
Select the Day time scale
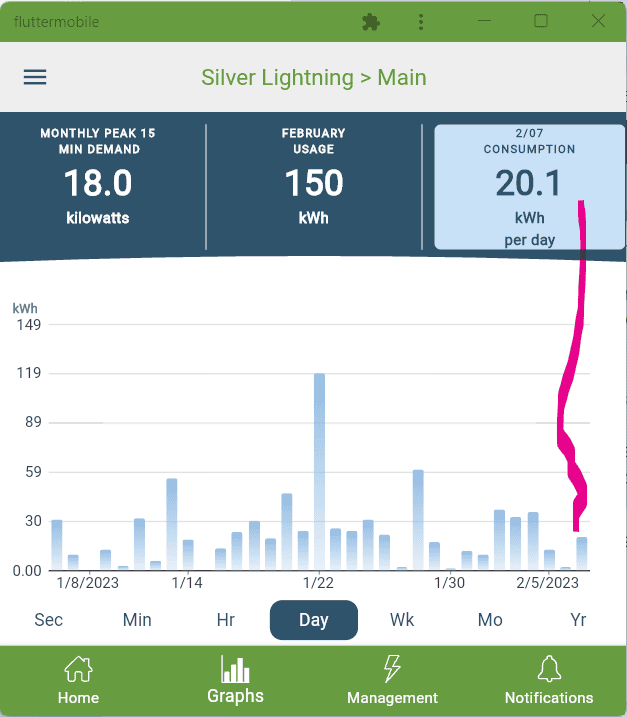point(314,620)
